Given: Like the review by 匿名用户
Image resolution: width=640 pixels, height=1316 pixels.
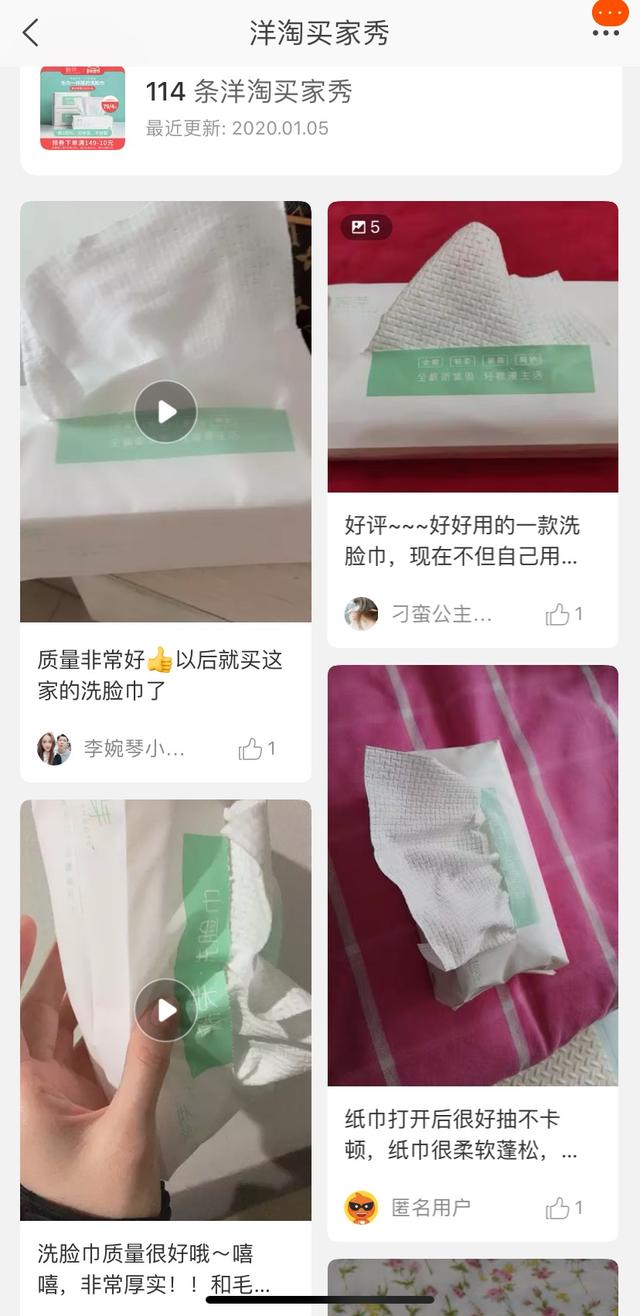Looking at the screenshot, I should tap(564, 1208).
